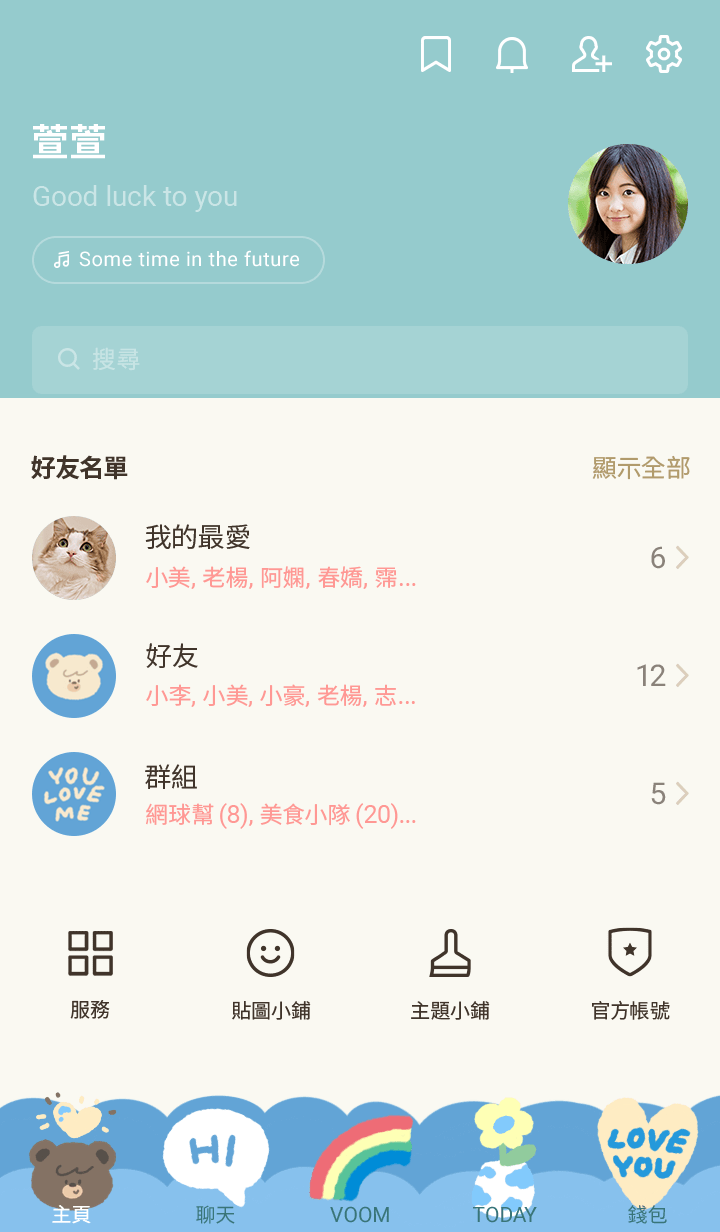The width and height of the screenshot is (720, 1232).
Task: Open 主題小舖 theme shop
Action: click(x=450, y=972)
